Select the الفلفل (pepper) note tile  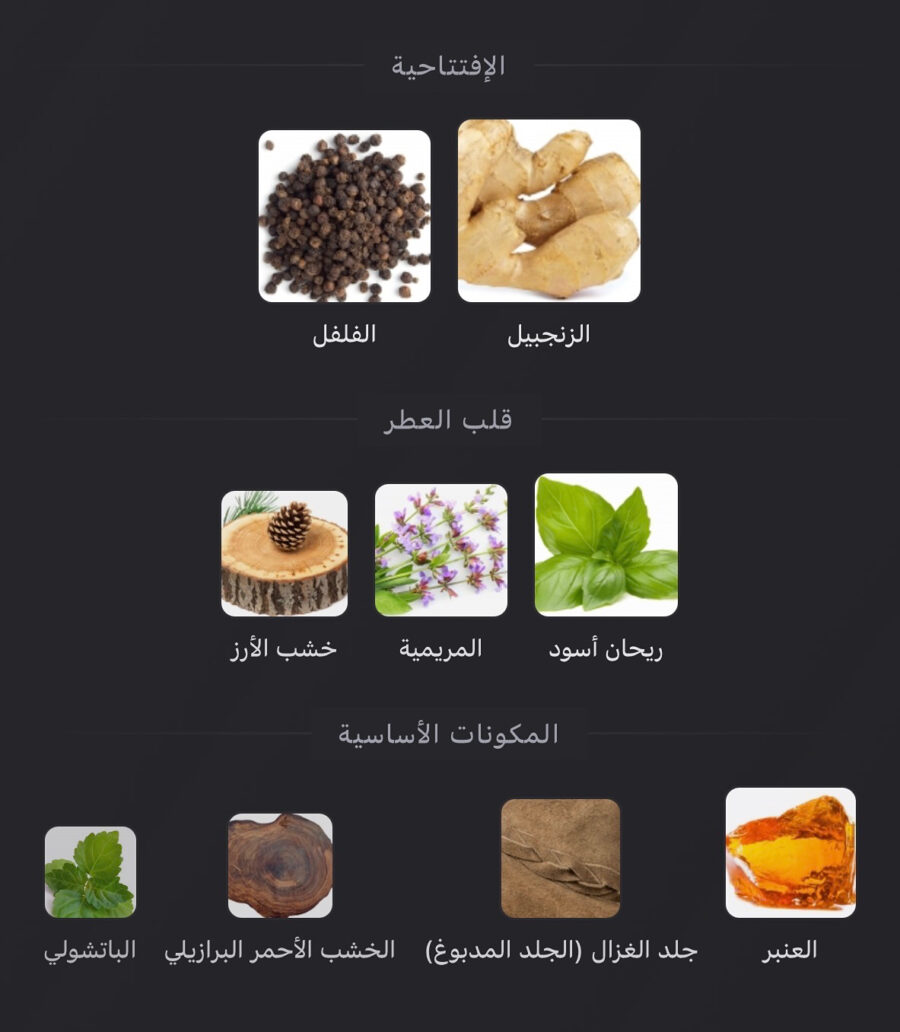pyautogui.click(x=345, y=216)
